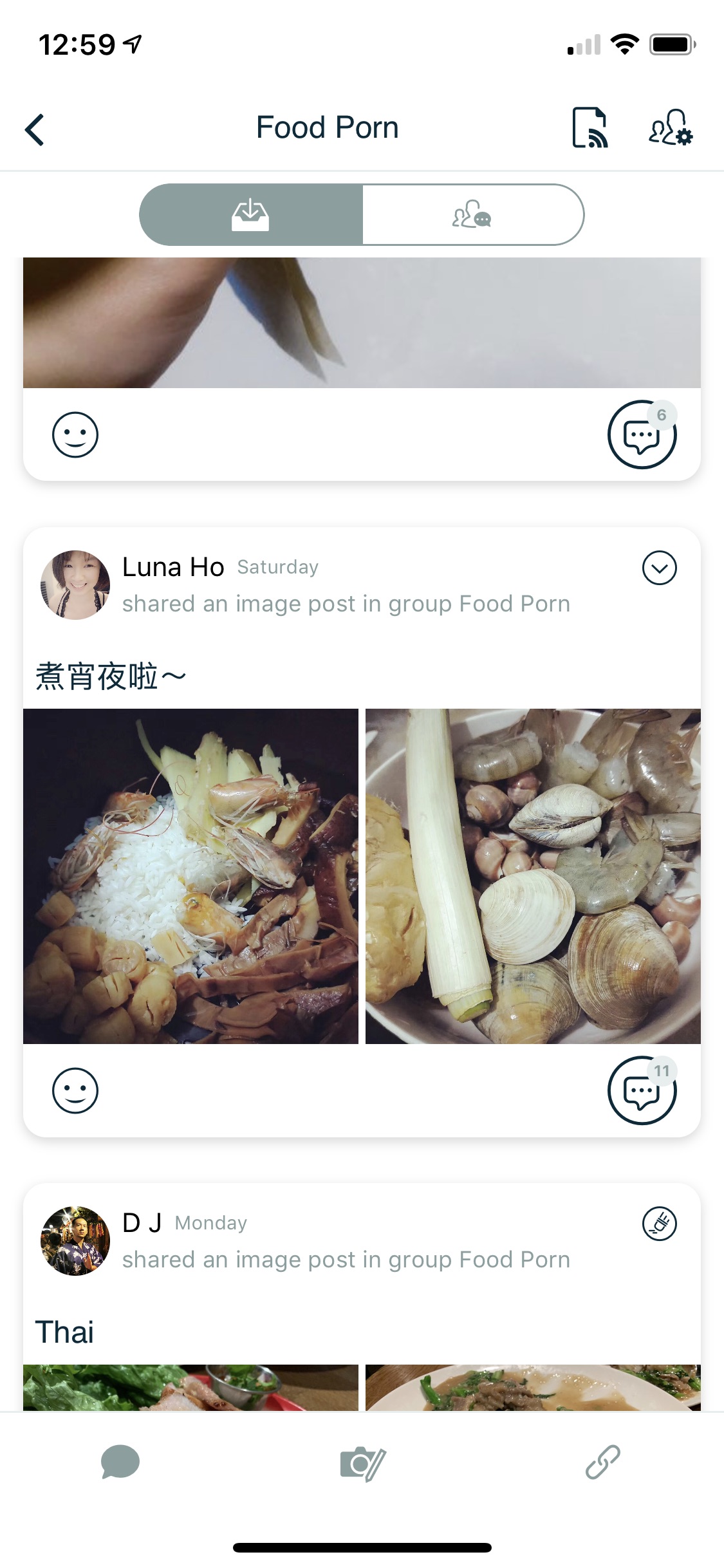Share a link to the group
This screenshot has height=1568, width=724.
[x=603, y=1462]
